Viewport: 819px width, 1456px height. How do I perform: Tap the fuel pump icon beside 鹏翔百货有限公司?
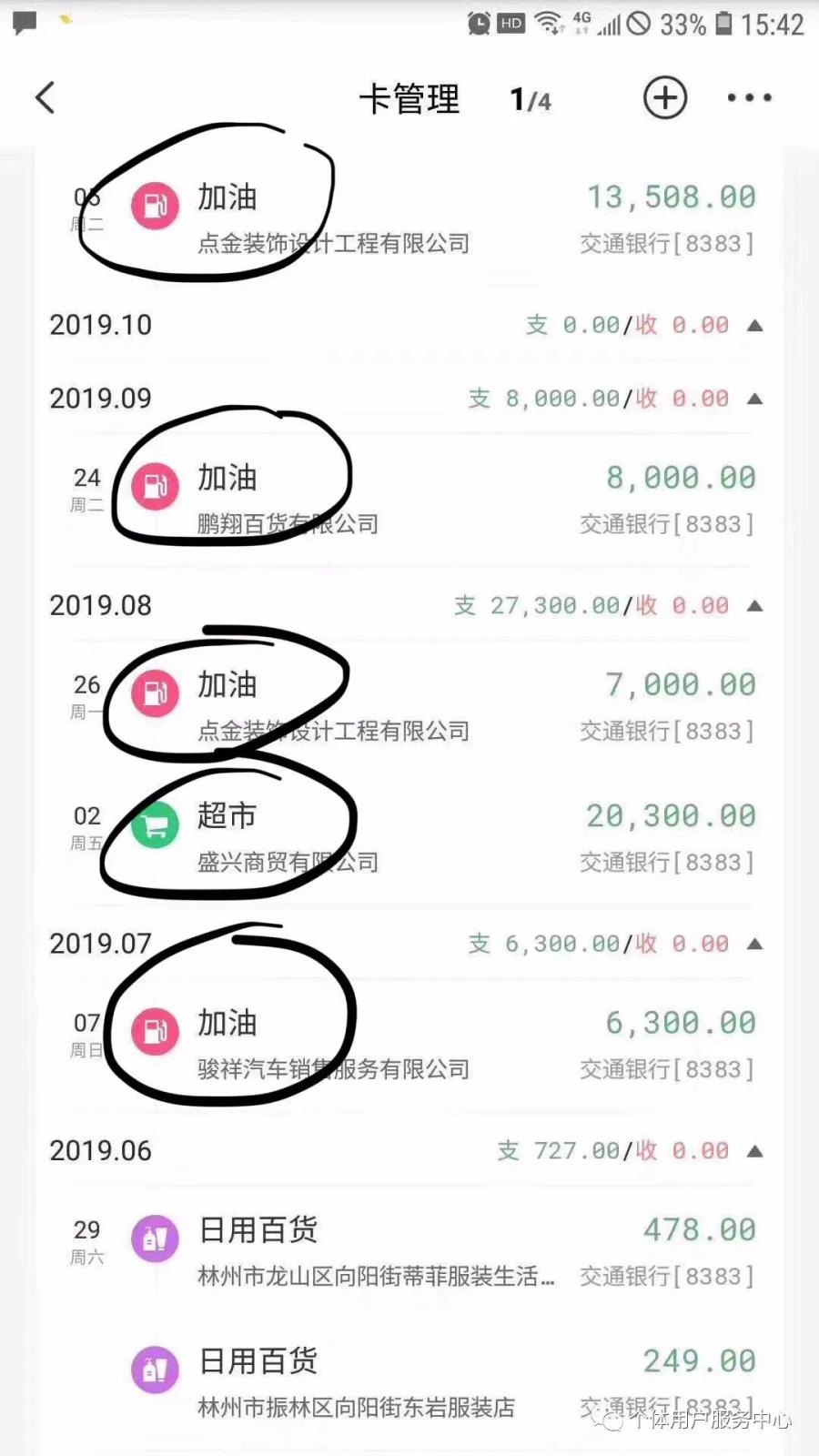[155, 485]
